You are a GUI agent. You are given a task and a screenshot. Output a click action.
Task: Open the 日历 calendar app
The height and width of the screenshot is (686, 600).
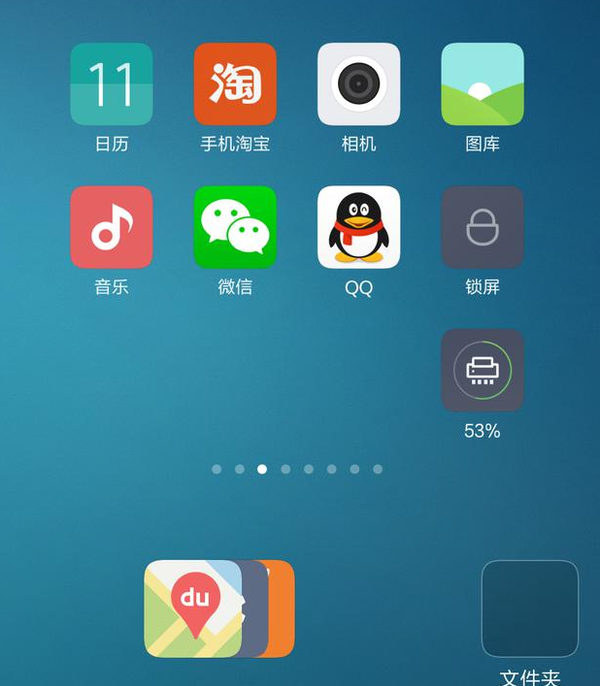click(111, 84)
